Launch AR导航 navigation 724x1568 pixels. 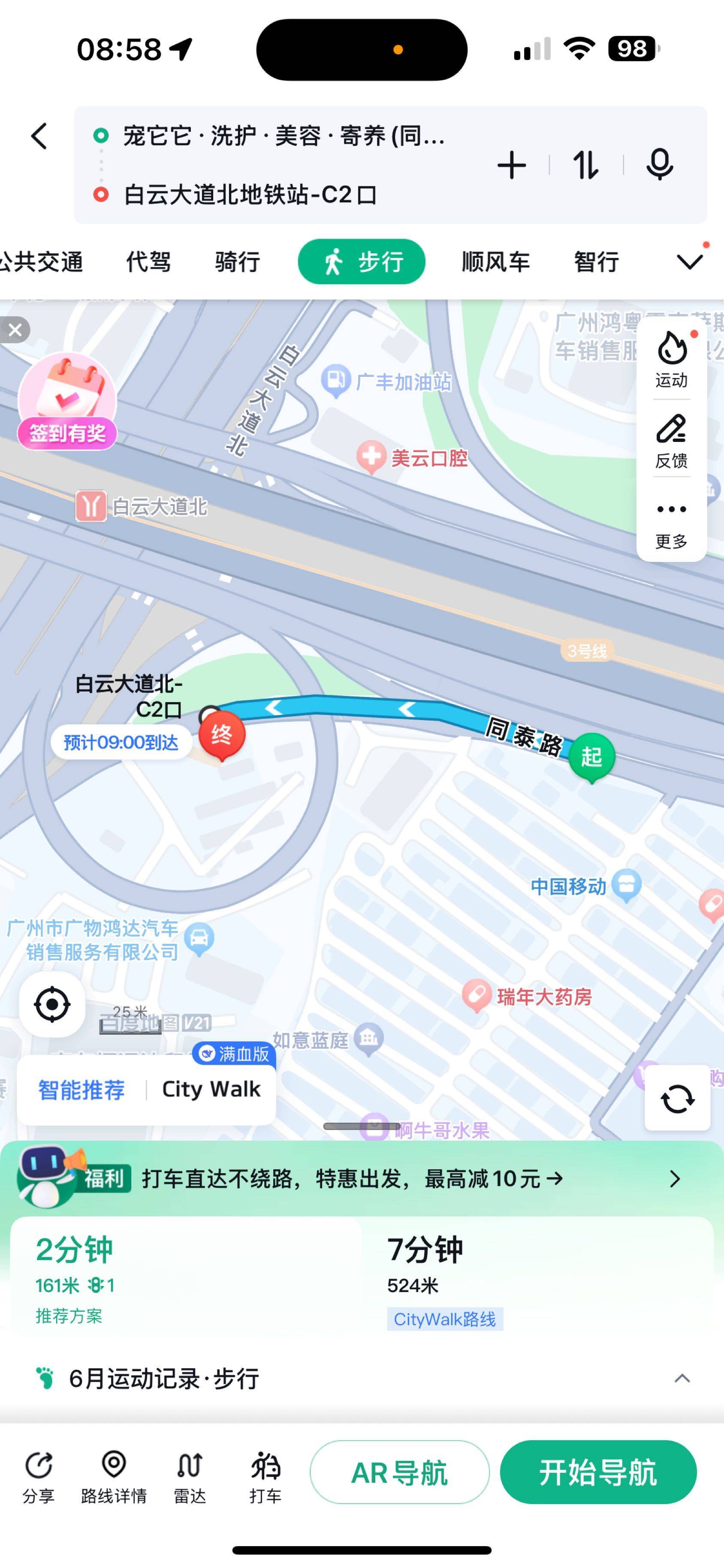pos(399,1472)
